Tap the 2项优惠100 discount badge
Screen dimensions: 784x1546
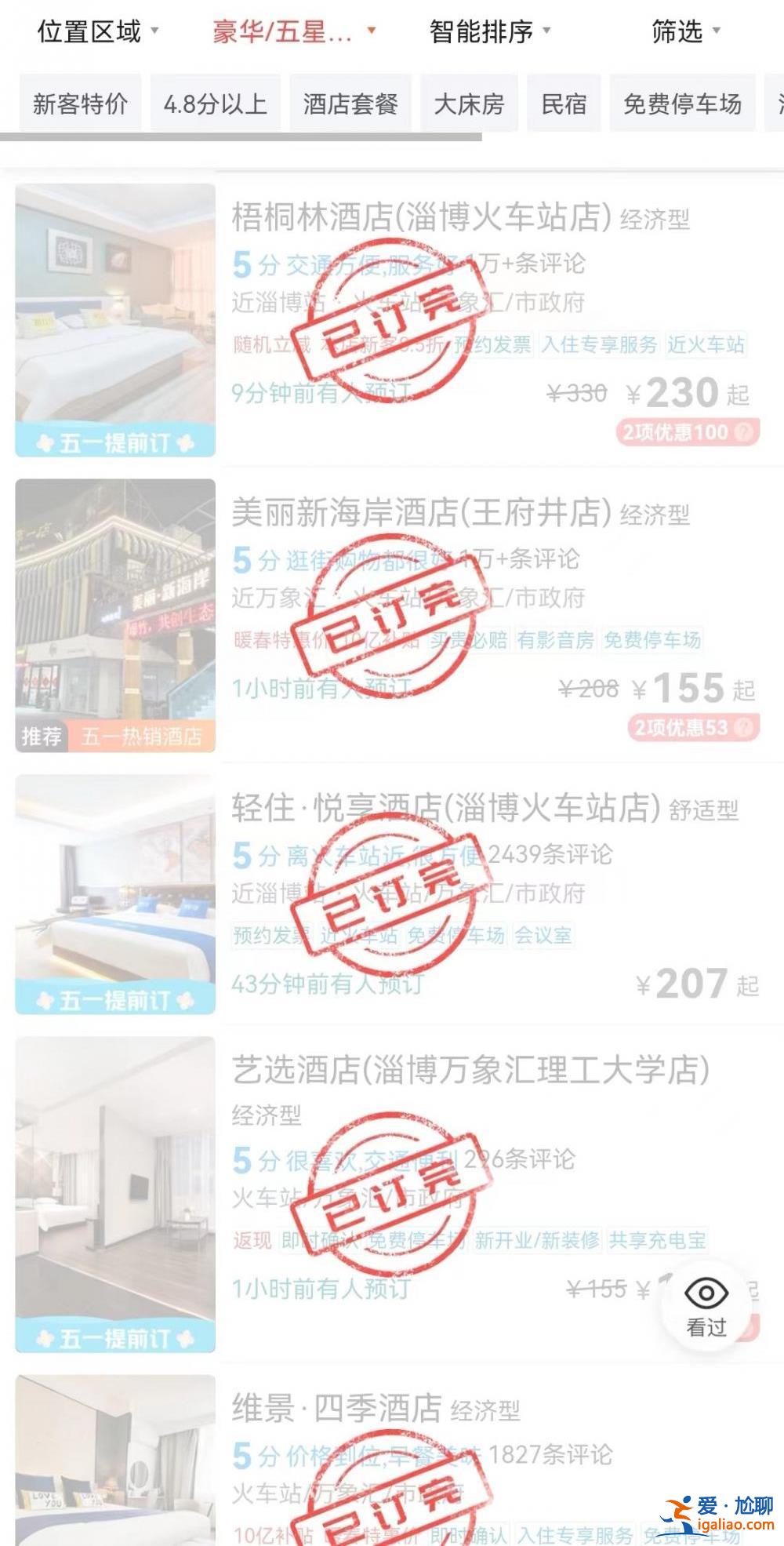[688, 432]
